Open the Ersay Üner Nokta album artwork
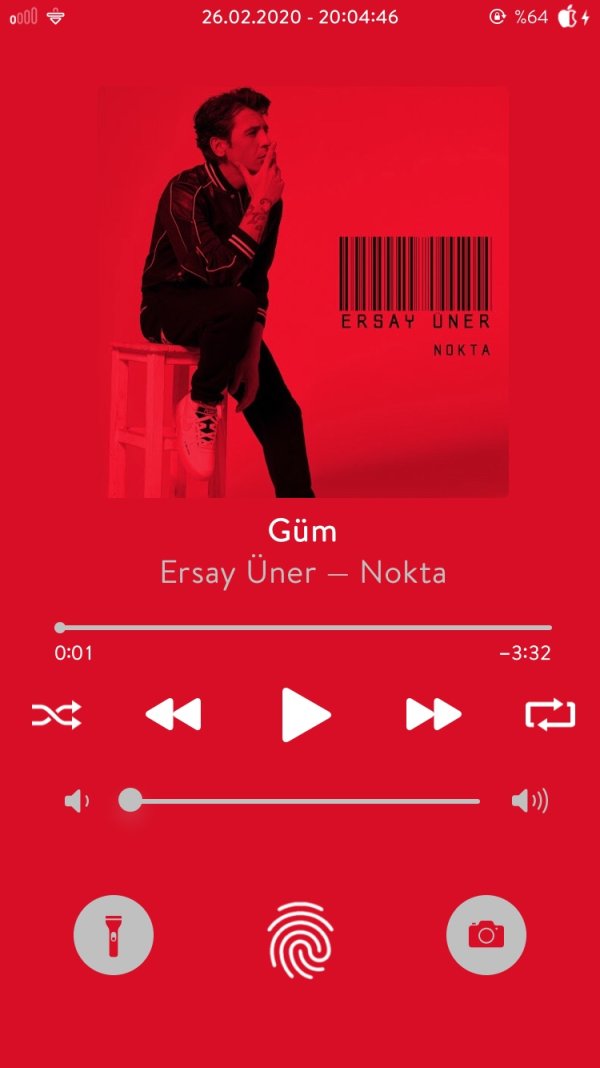 [x=303, y=292]
